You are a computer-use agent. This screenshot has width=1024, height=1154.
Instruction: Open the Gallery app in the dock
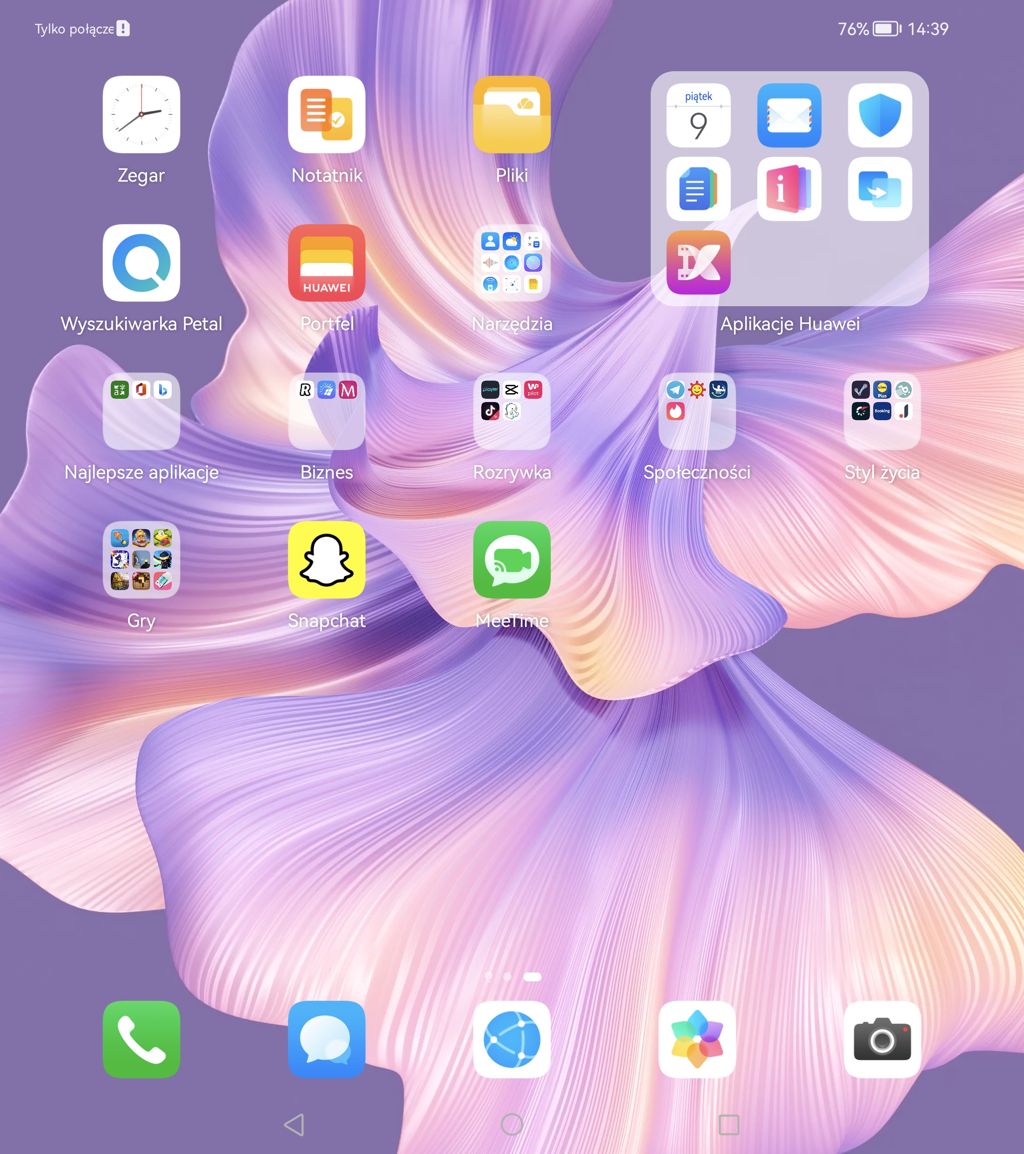697,1039
